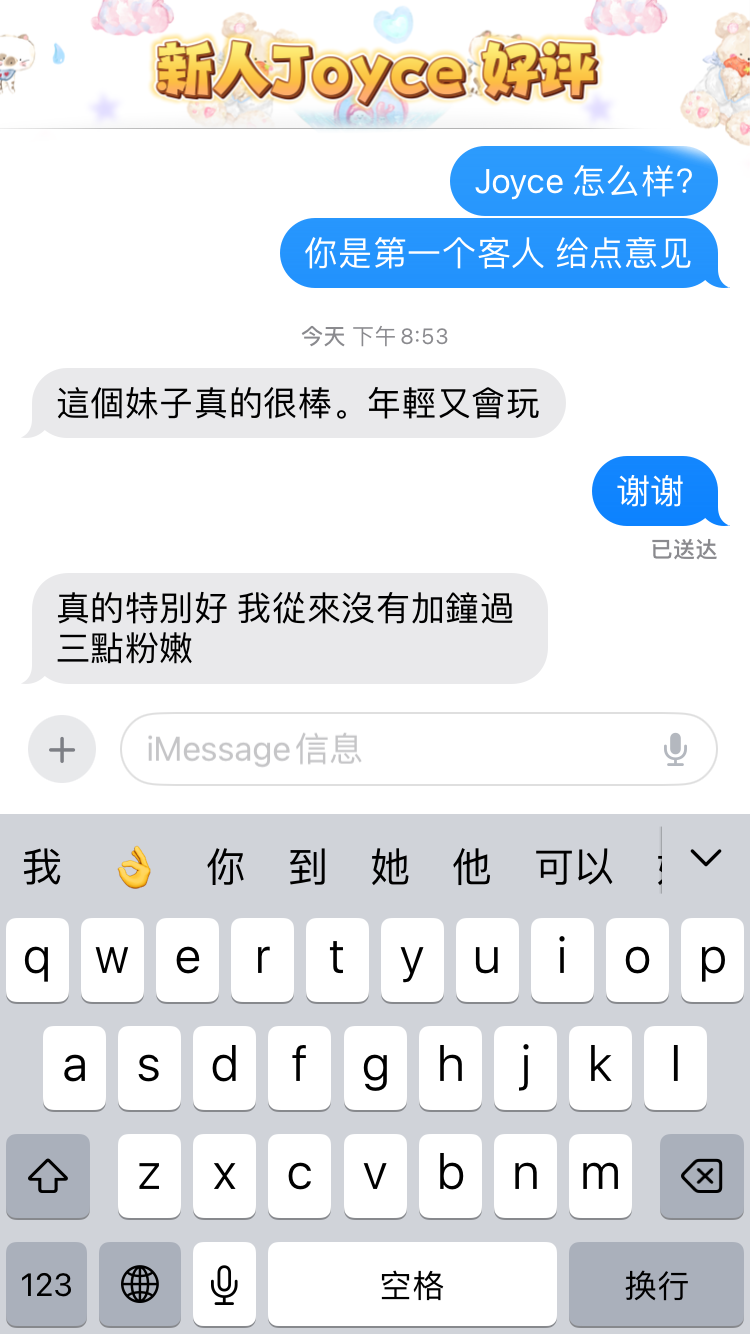Tap the backspace key
Viewport: 750px width, 1334px height.
tap(701, 1176)
